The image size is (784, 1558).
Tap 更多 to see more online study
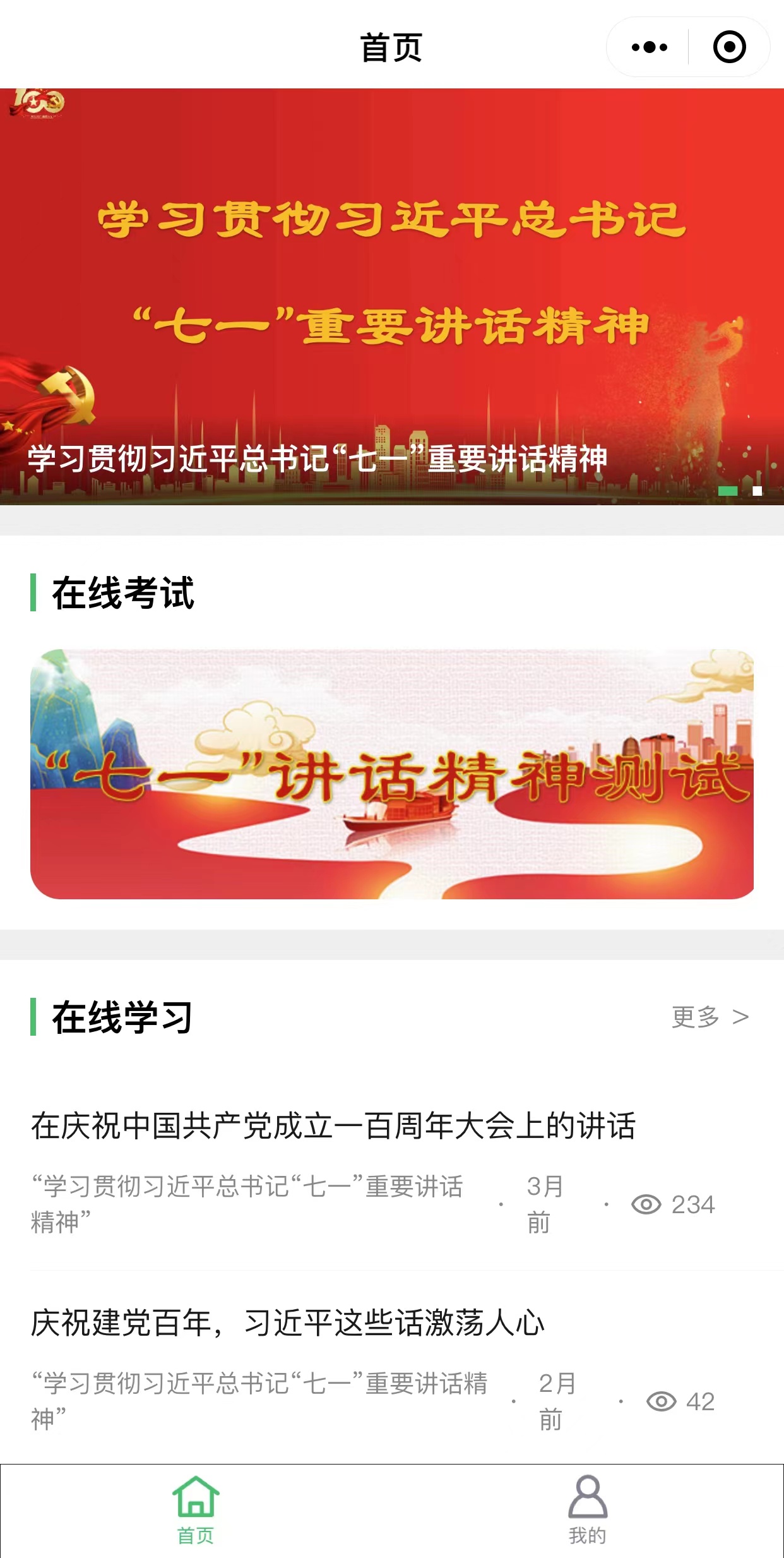click(710, 1017)
